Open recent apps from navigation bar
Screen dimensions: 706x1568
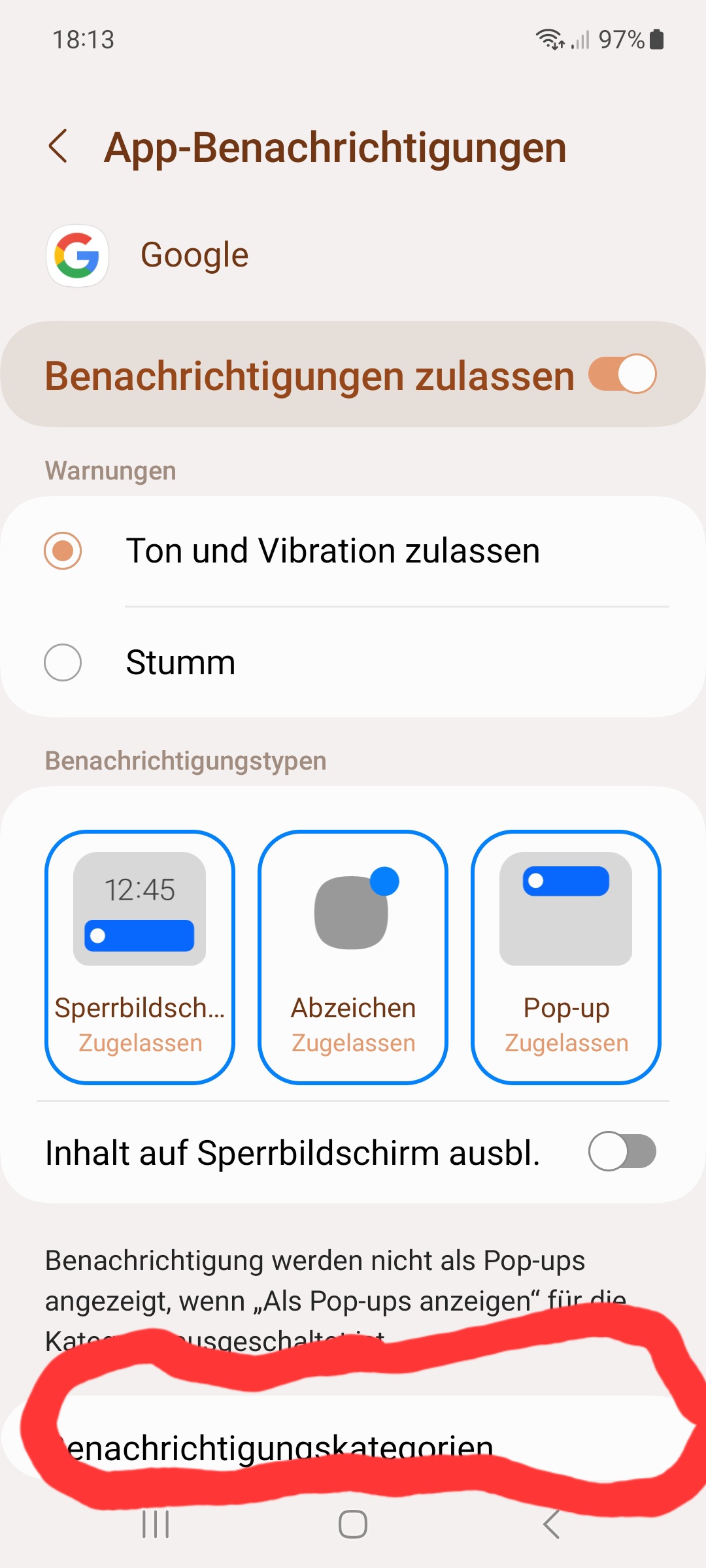pos(156,1525)
